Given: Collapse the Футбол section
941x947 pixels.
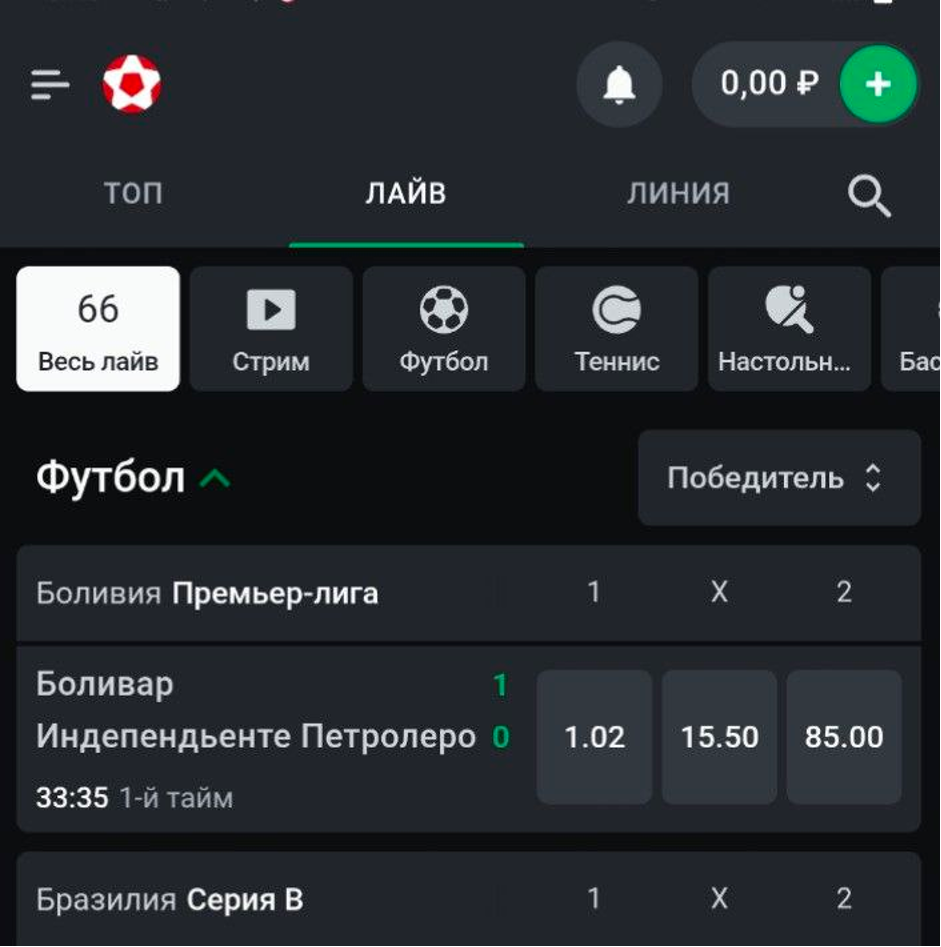Looking at the screenshot, I should pyautogui.click(x=215, y=479).
